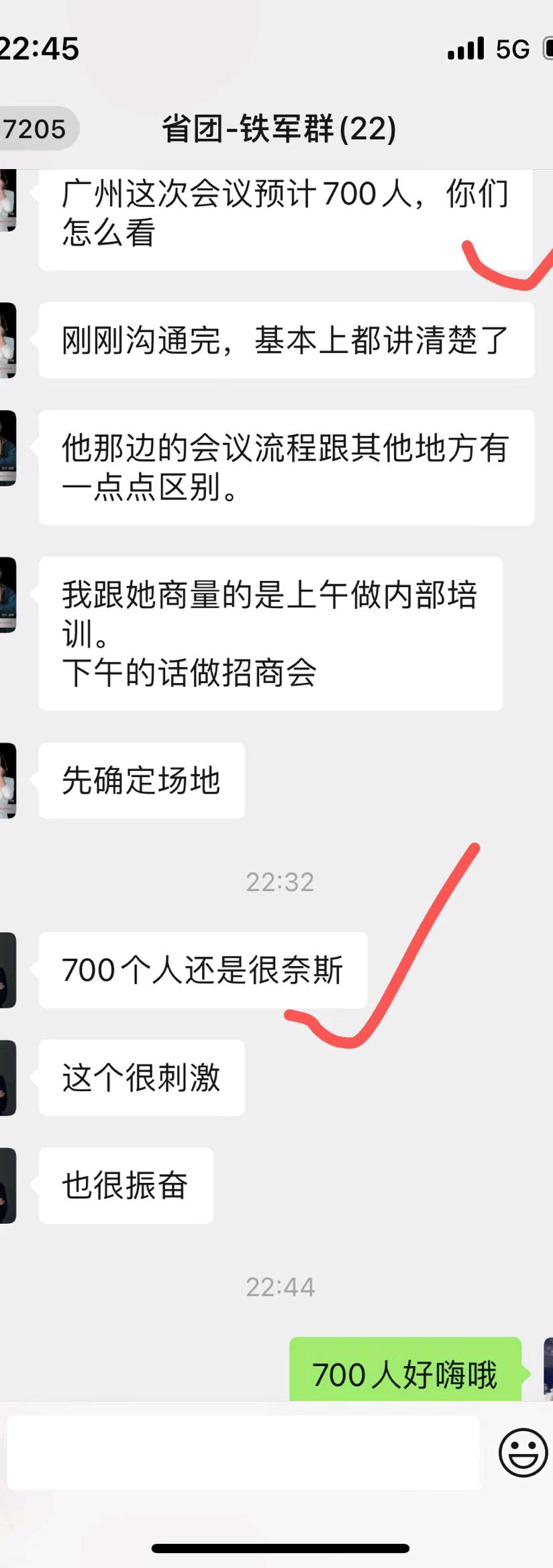Open my avatar beside '700人好嗨哦'

[548, 1369]
